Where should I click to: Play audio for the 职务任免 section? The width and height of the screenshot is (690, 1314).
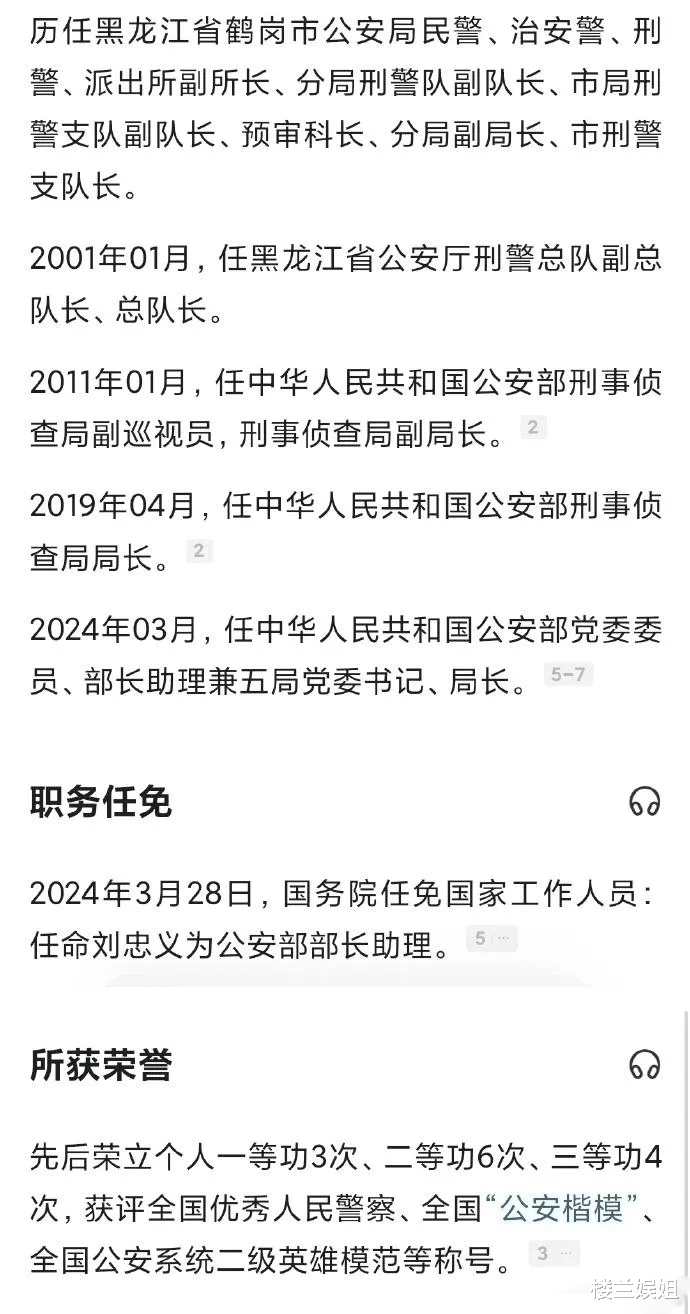[644, 801]
